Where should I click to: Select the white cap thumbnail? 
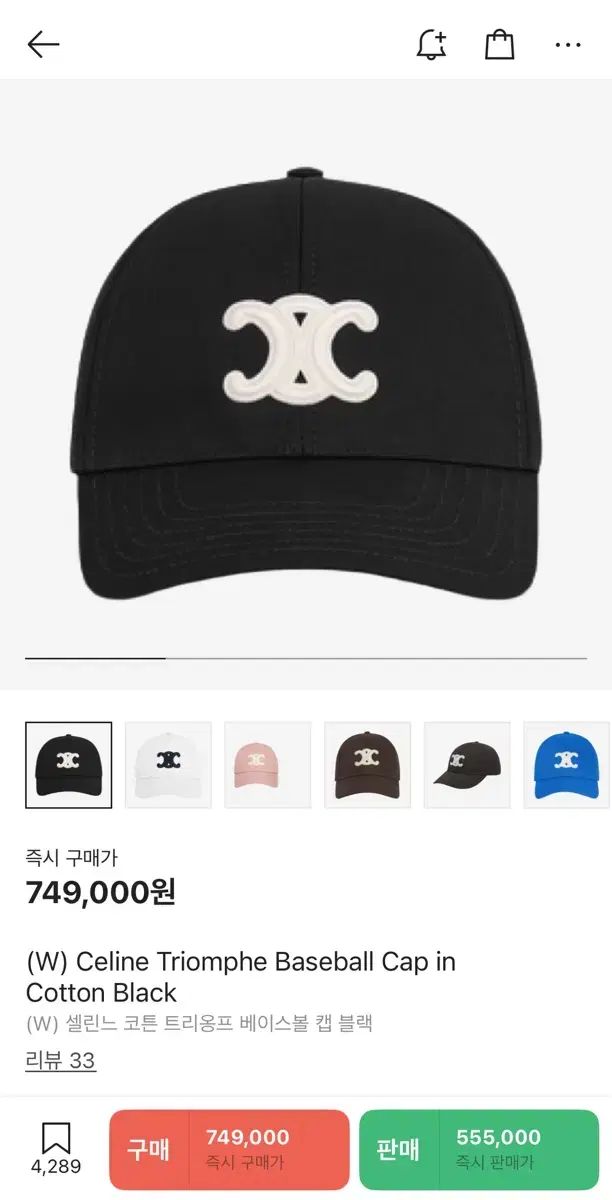(x=168, y=765)
